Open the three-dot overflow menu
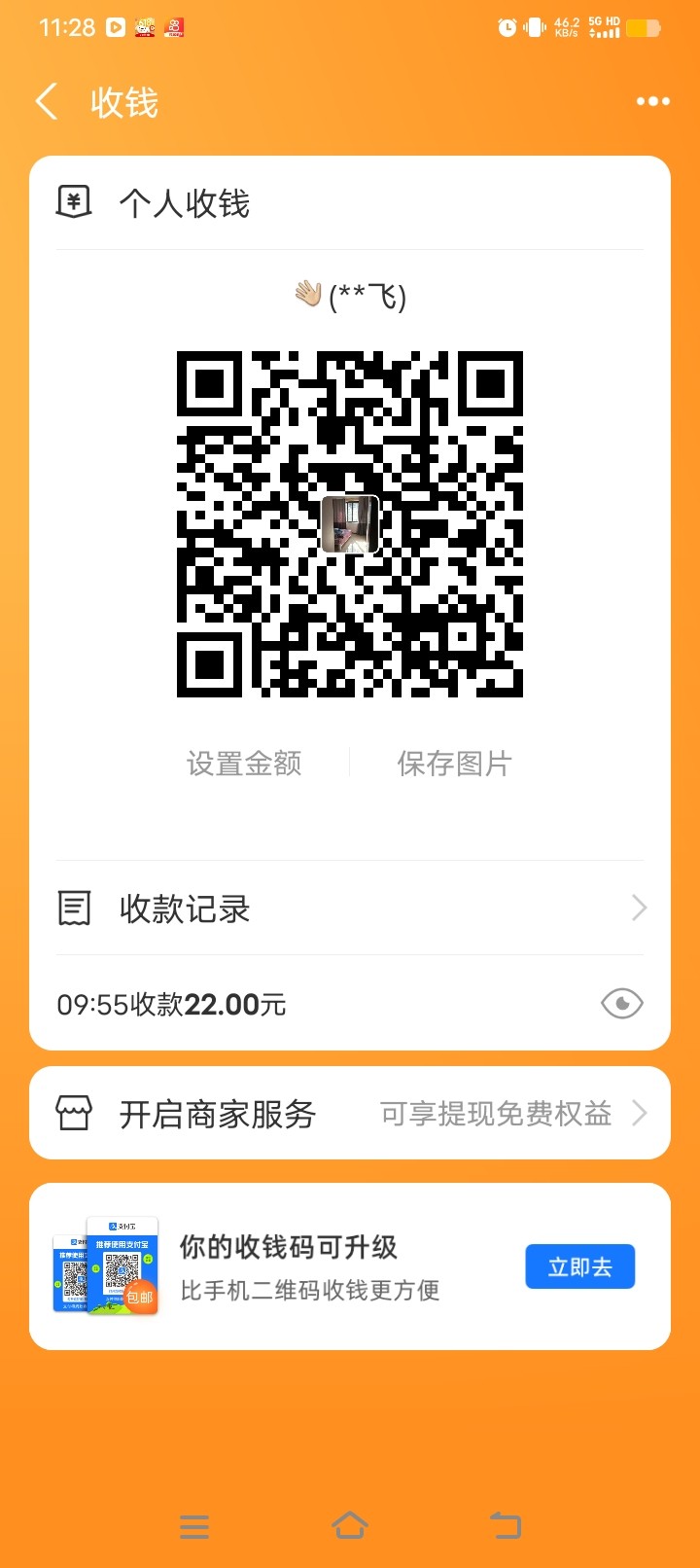 pos(652,101)
